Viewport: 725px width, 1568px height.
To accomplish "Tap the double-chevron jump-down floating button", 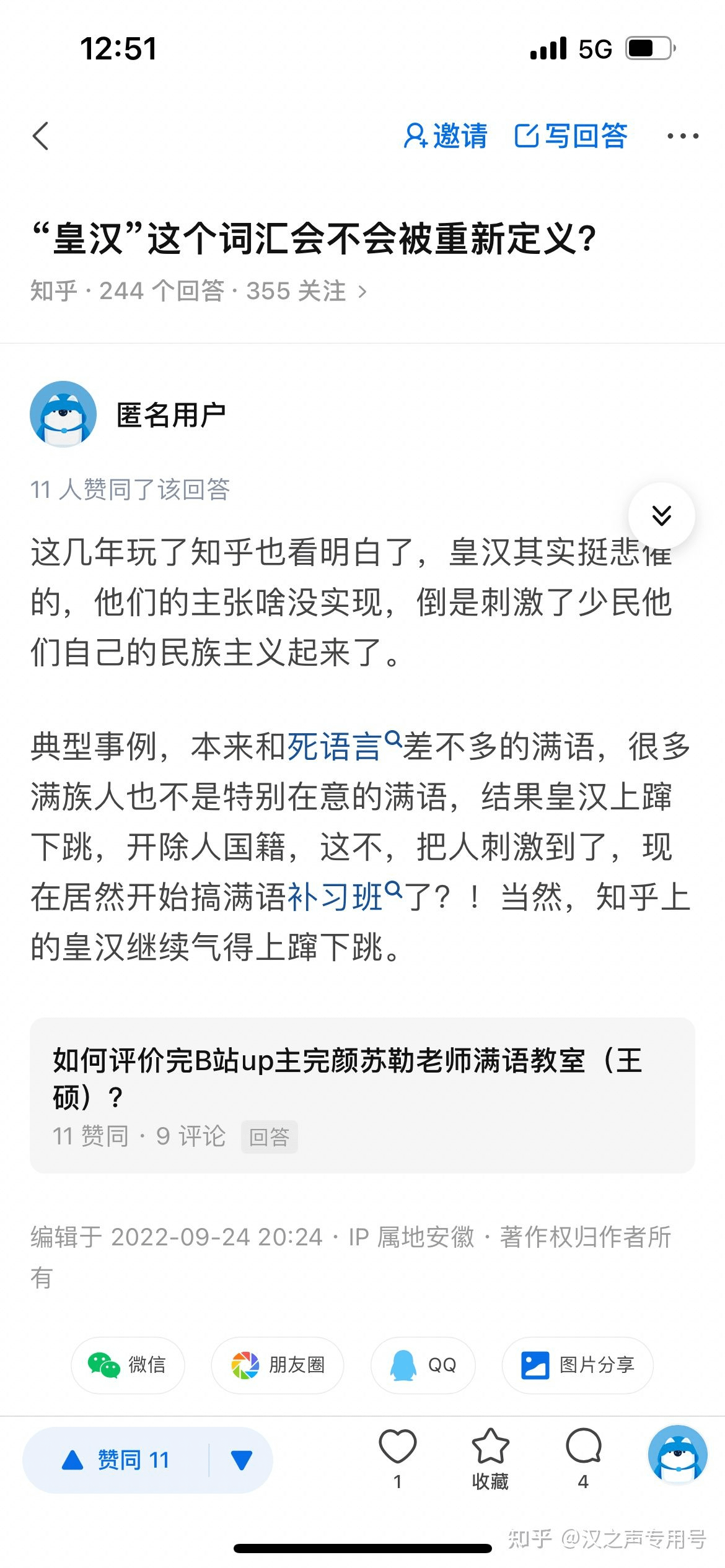I will (x=661, y=515).
